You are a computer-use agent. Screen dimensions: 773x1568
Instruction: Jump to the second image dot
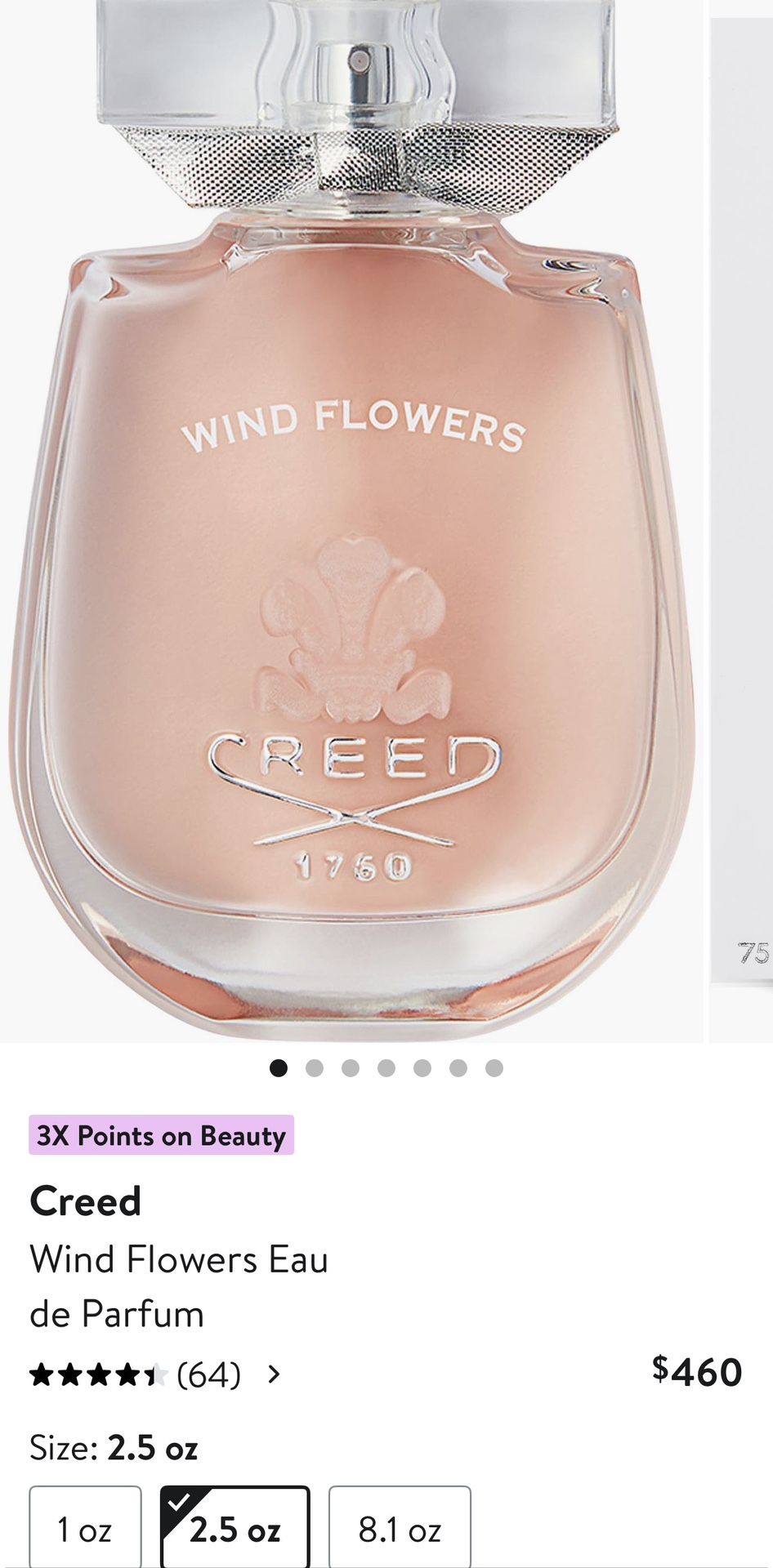(x=315, y=1068)
